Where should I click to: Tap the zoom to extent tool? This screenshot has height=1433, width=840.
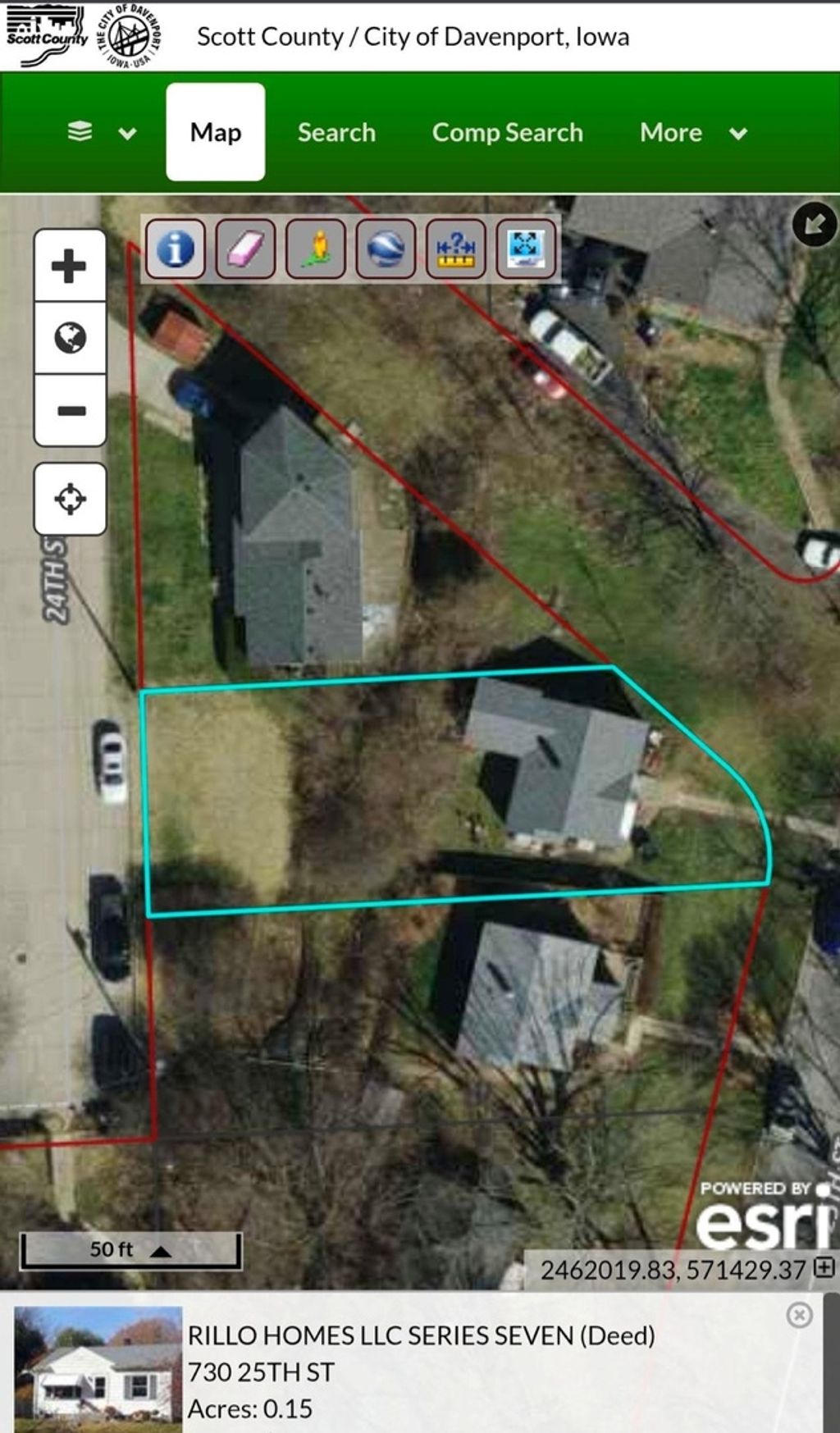tap(526, 249)
